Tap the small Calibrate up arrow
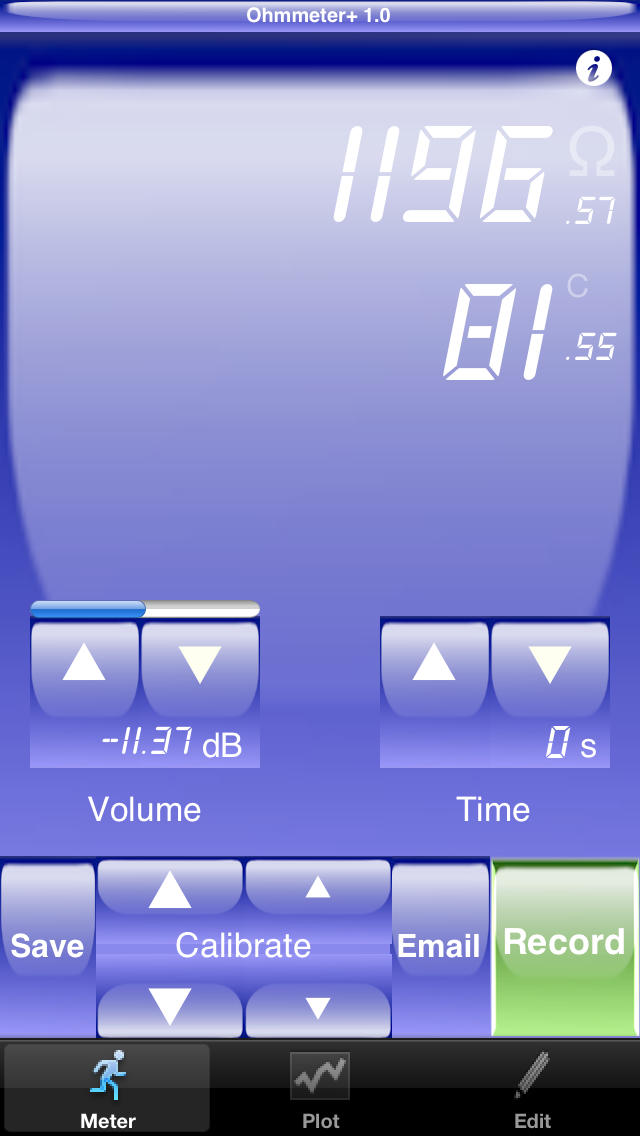The image size is (640, 1136). (x=317, y=888)
